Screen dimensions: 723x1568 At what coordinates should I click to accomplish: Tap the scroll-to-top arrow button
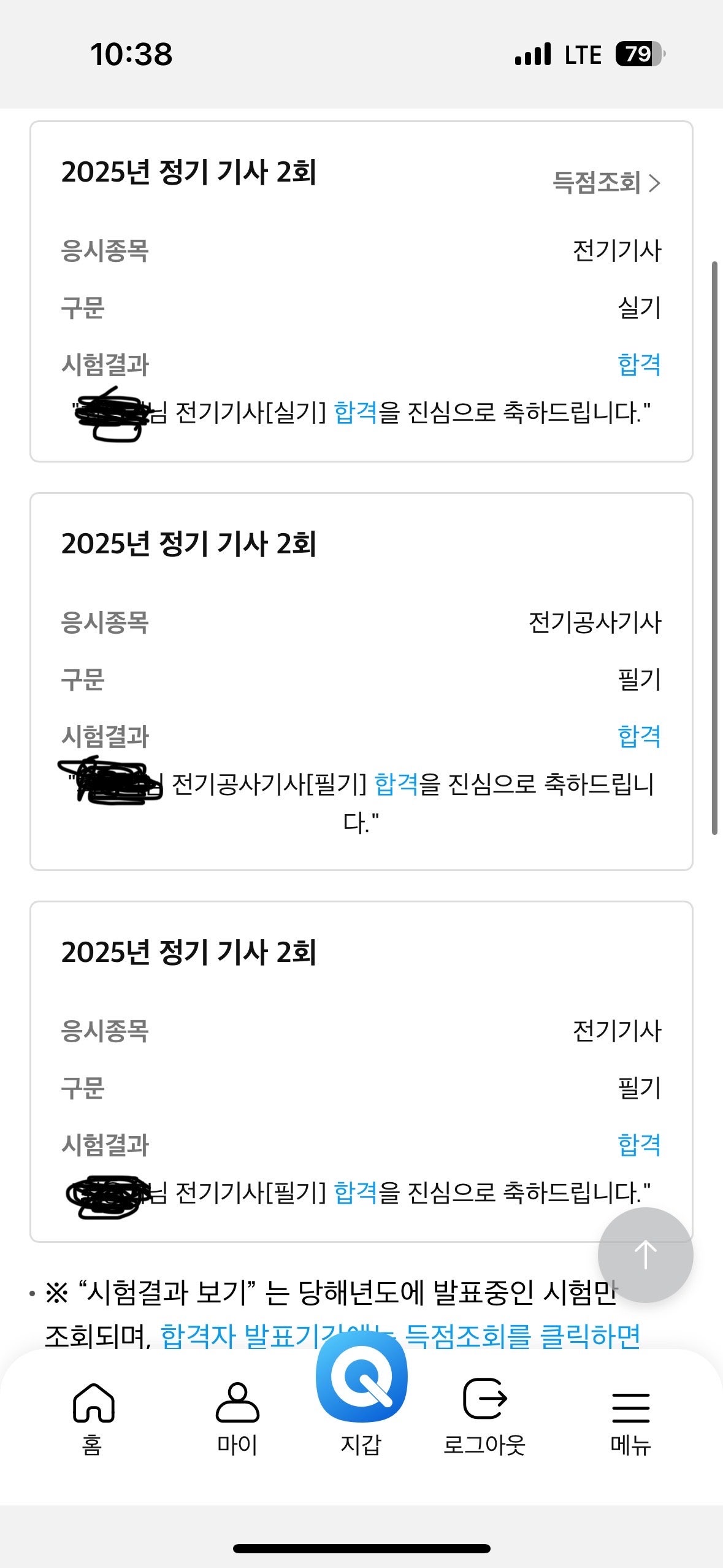click(x=645, y=1255)
